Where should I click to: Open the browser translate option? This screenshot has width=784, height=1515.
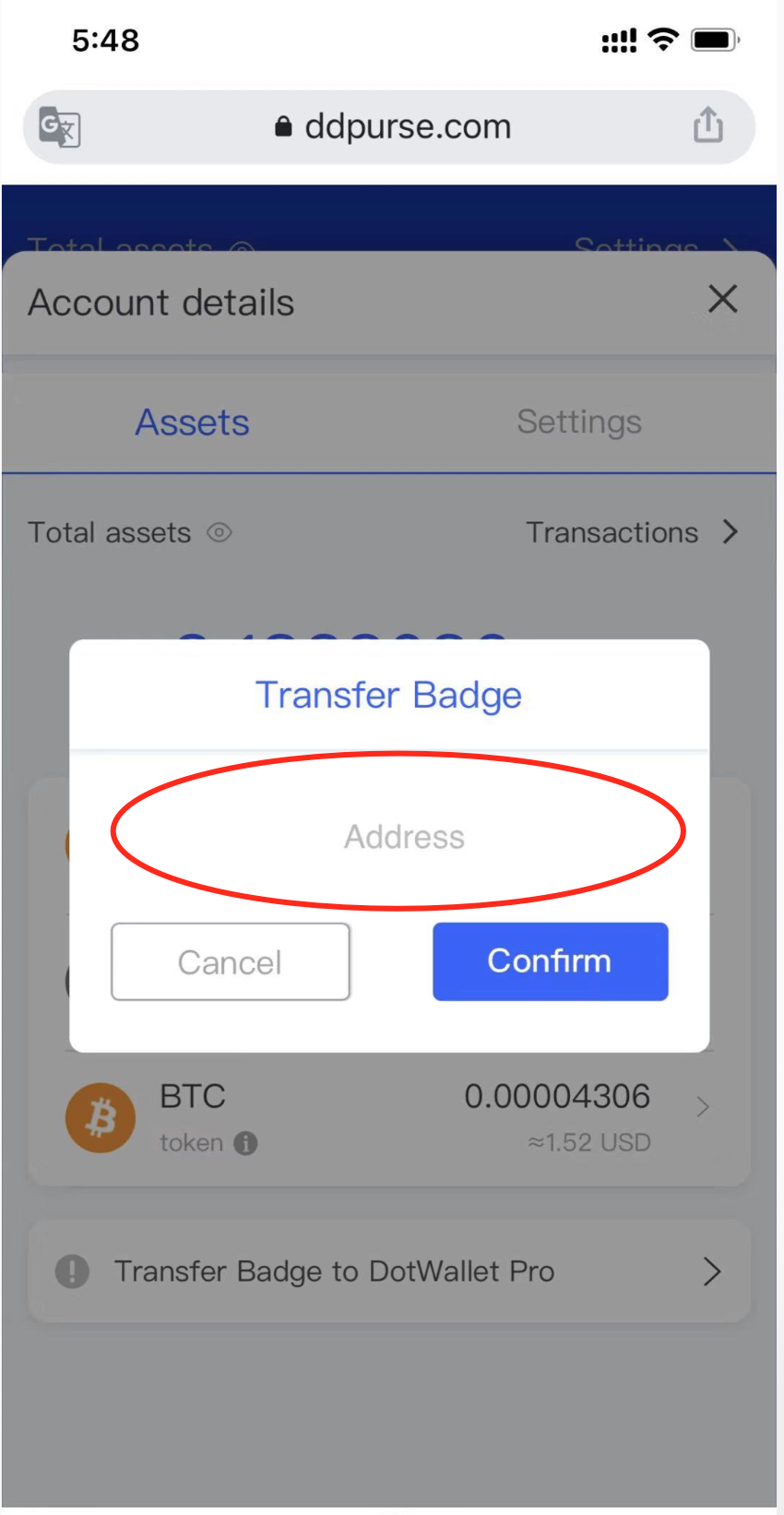pyautogui.click(x=60, y=126)
